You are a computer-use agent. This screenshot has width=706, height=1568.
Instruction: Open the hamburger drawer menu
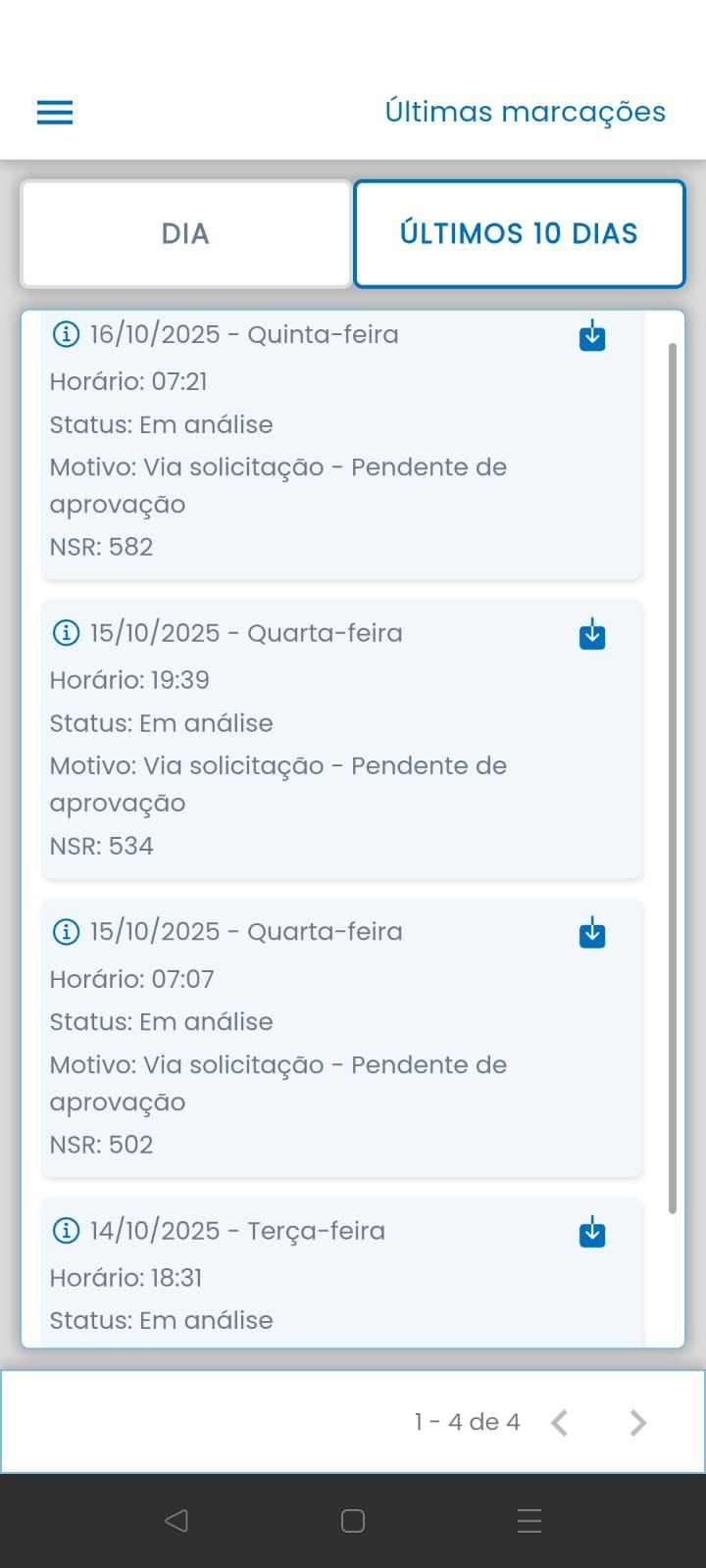[55, 113]
